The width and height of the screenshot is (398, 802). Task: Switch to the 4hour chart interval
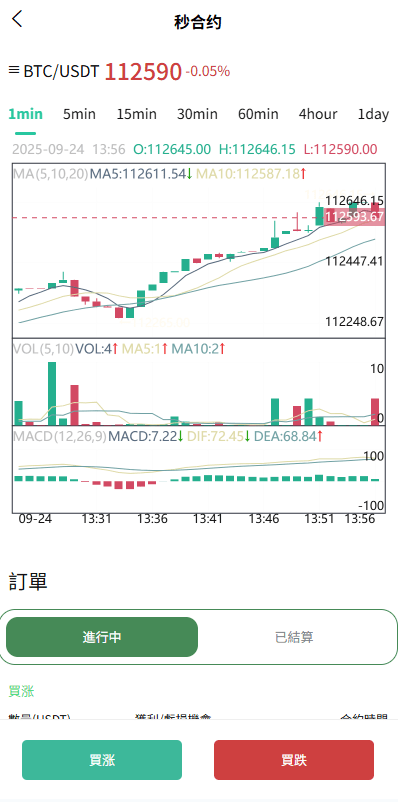(x=318, y=114)
